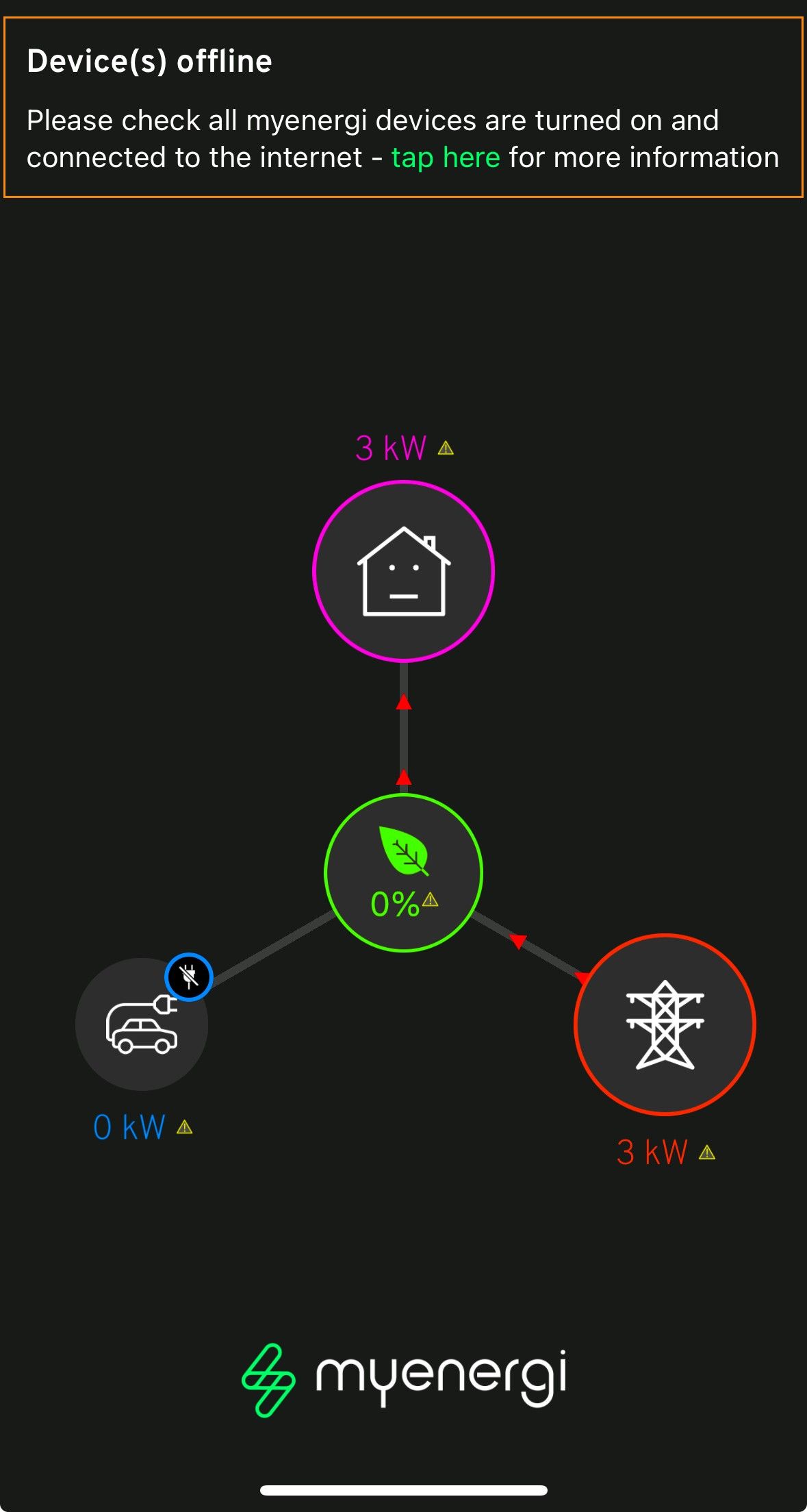Tap the unplugged status badge on EV charger
The height and width of the screenshot is (1512, 807).
[189, 977]
